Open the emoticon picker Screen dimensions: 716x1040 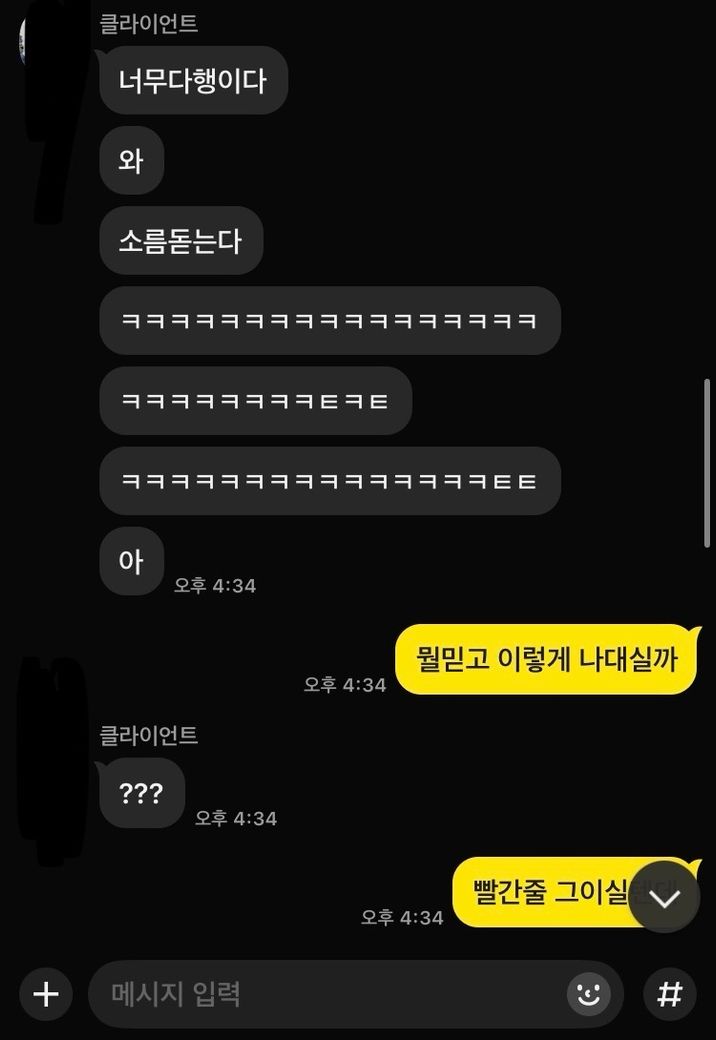click(x=589, y=994)
